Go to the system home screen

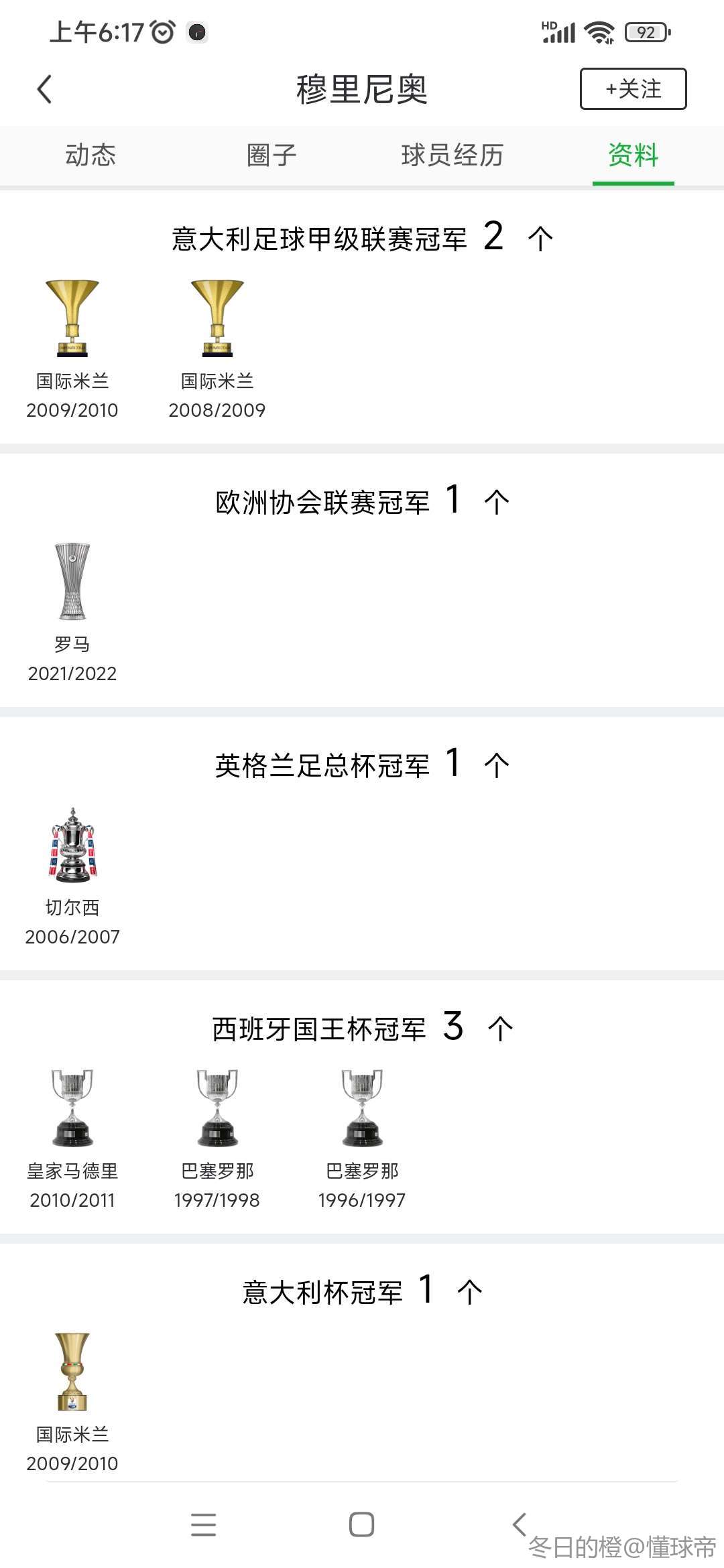(x=361, y=1524)
